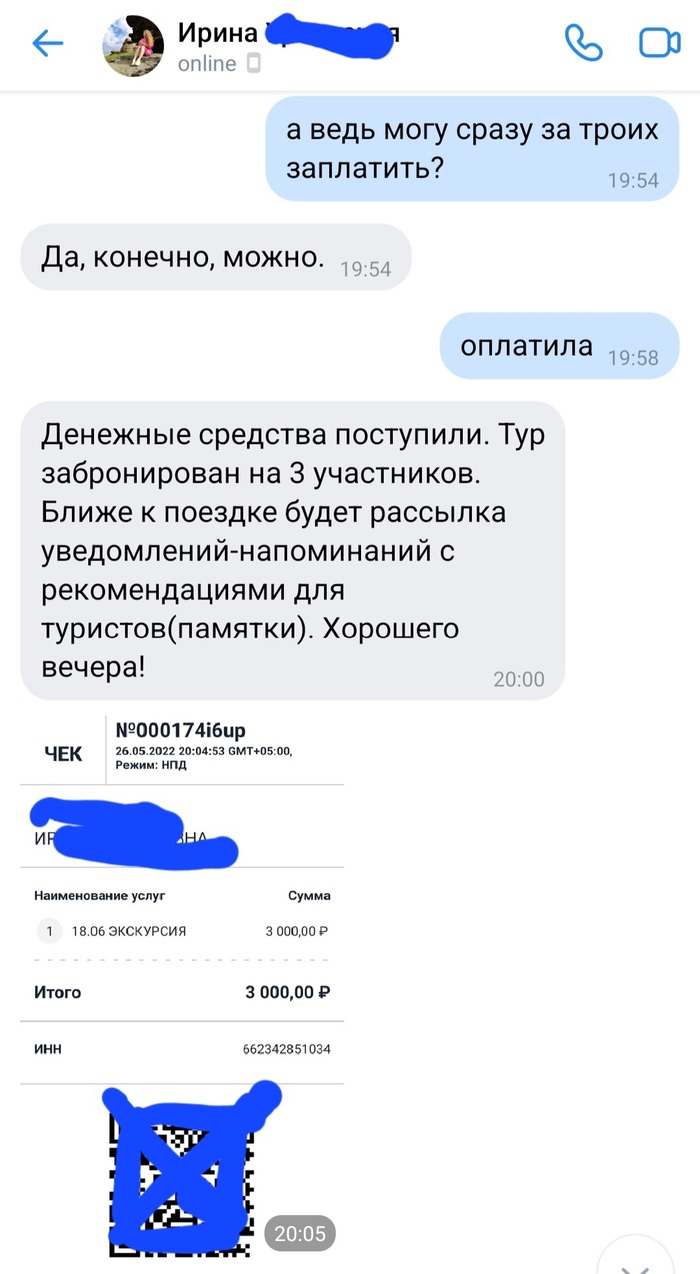Image resolution: width=700 pixels, height=1274 pixels.
Task: Go back to the chats list
Action: coord(47,43)
